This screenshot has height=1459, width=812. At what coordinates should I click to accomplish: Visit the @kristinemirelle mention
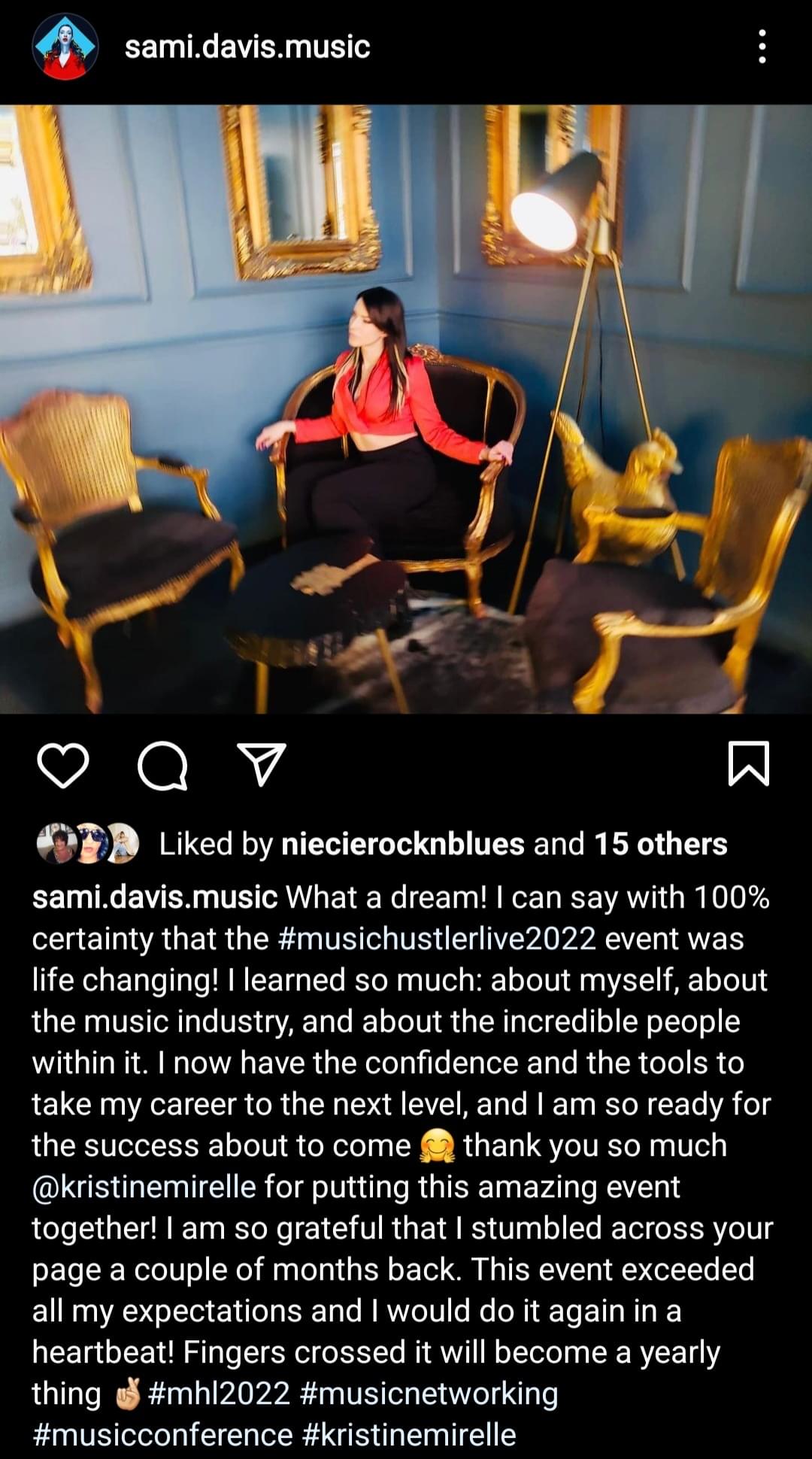[x=144, y=1187]
